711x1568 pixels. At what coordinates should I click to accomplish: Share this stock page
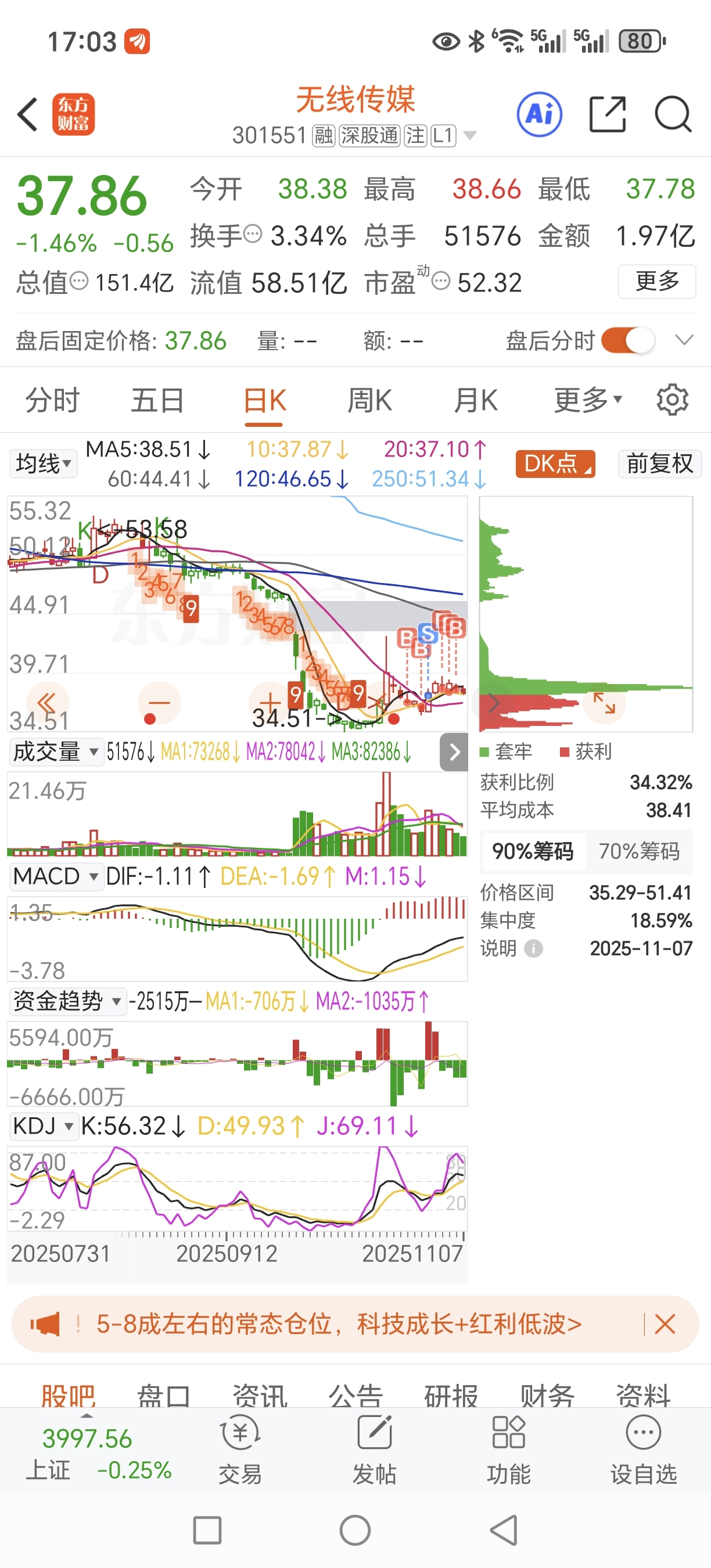click(607, 114)
